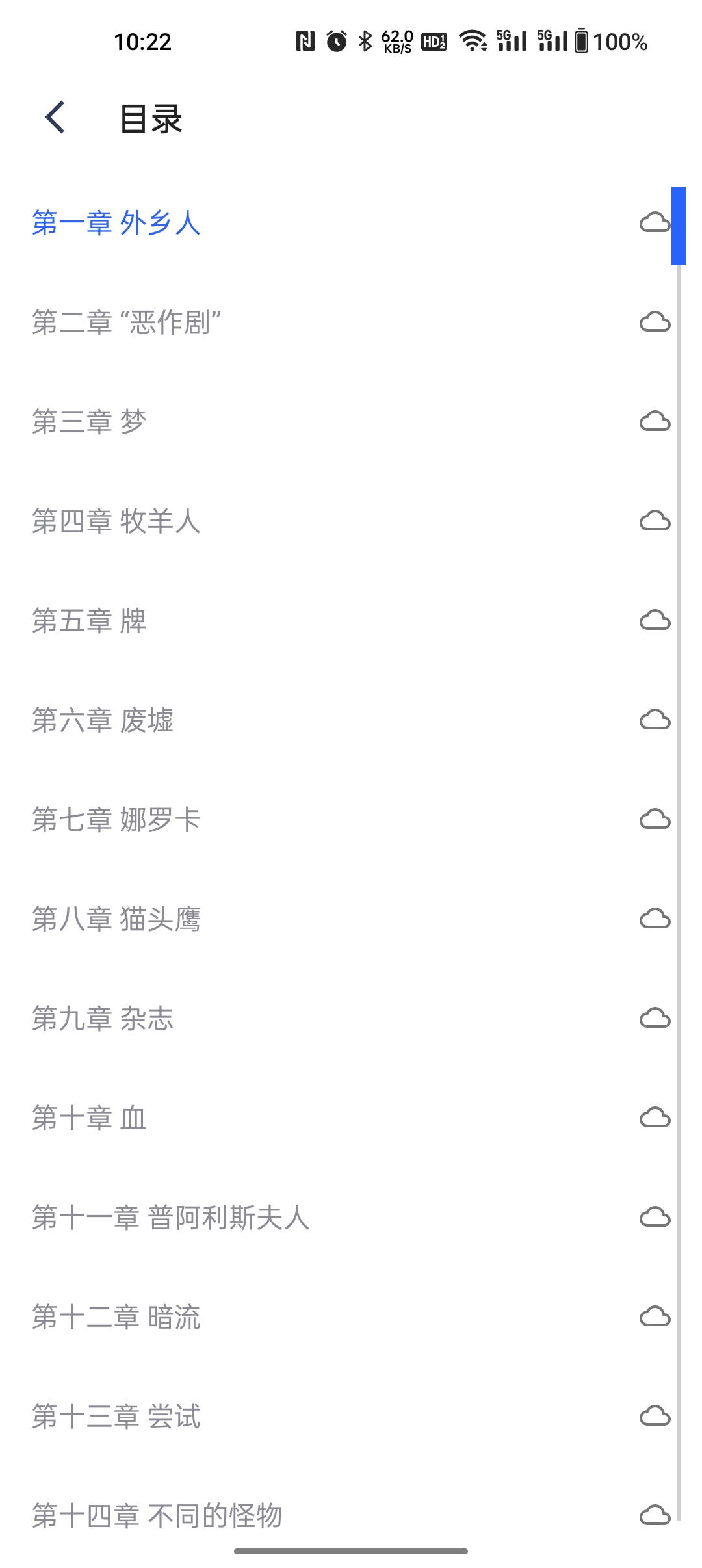Download 第十四章 不同的怪物 via cloud icon

(x=656, y=1515)
